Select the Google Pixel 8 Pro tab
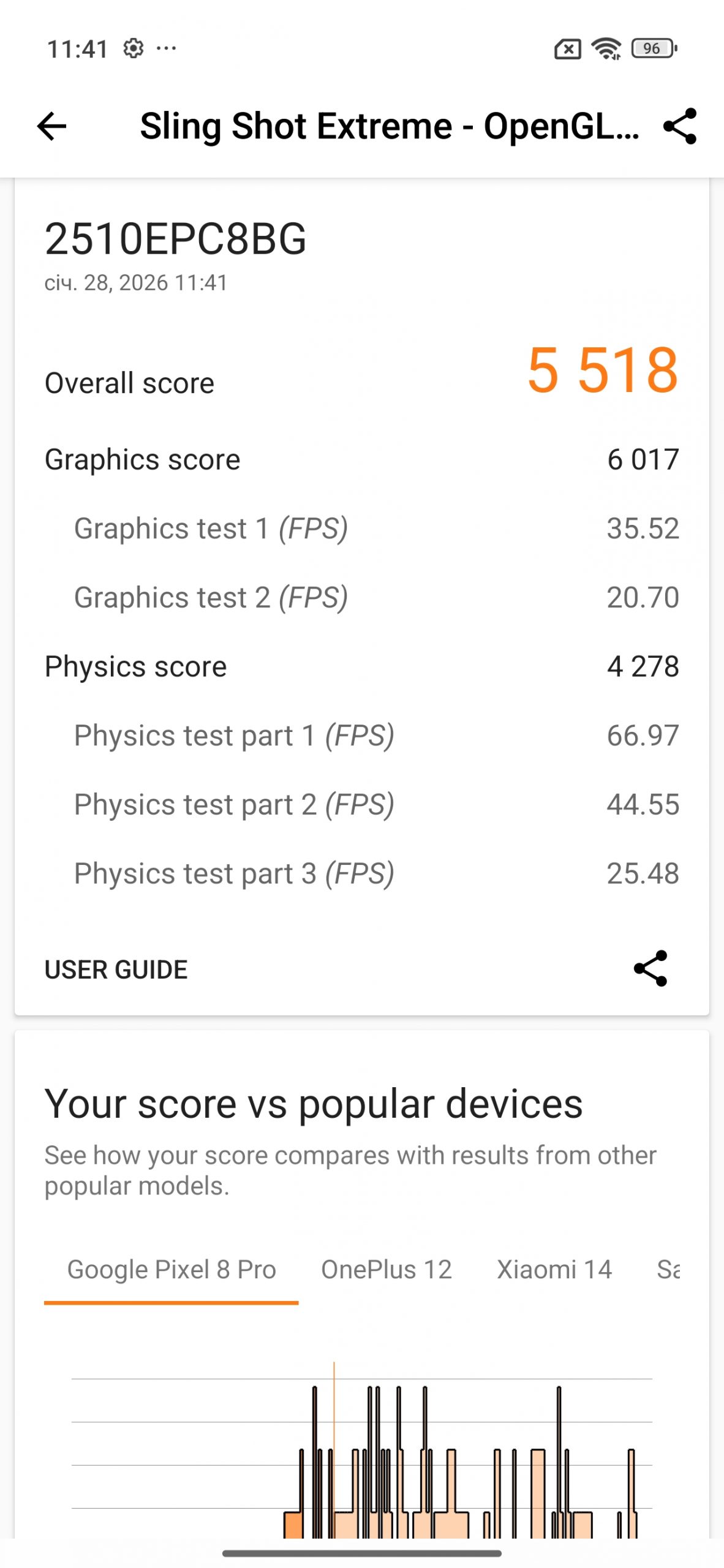724x1568 pixels. (171, 1270)
